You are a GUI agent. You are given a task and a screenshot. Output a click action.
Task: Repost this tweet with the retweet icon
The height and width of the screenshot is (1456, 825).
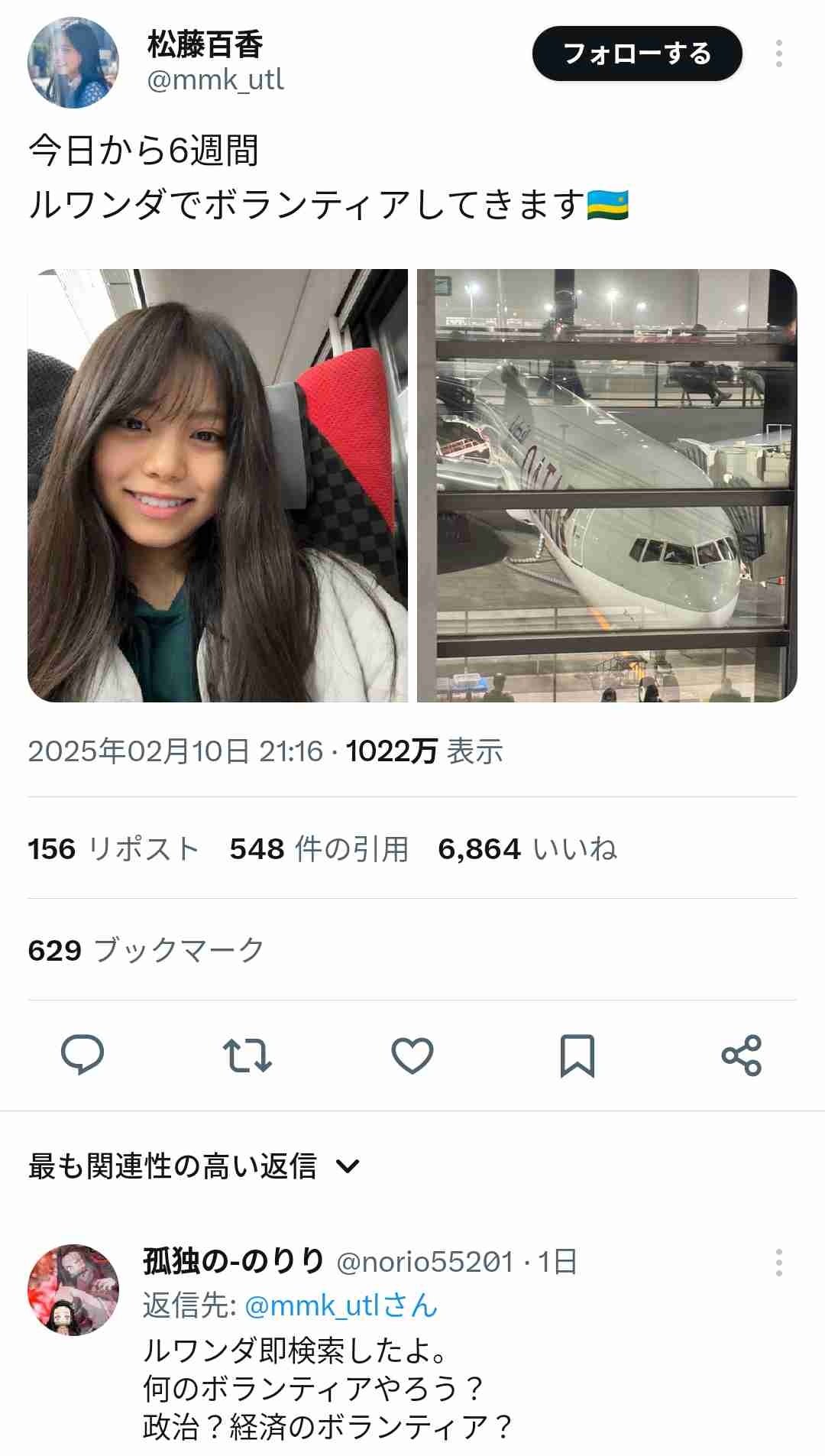tap(247, 1056)
